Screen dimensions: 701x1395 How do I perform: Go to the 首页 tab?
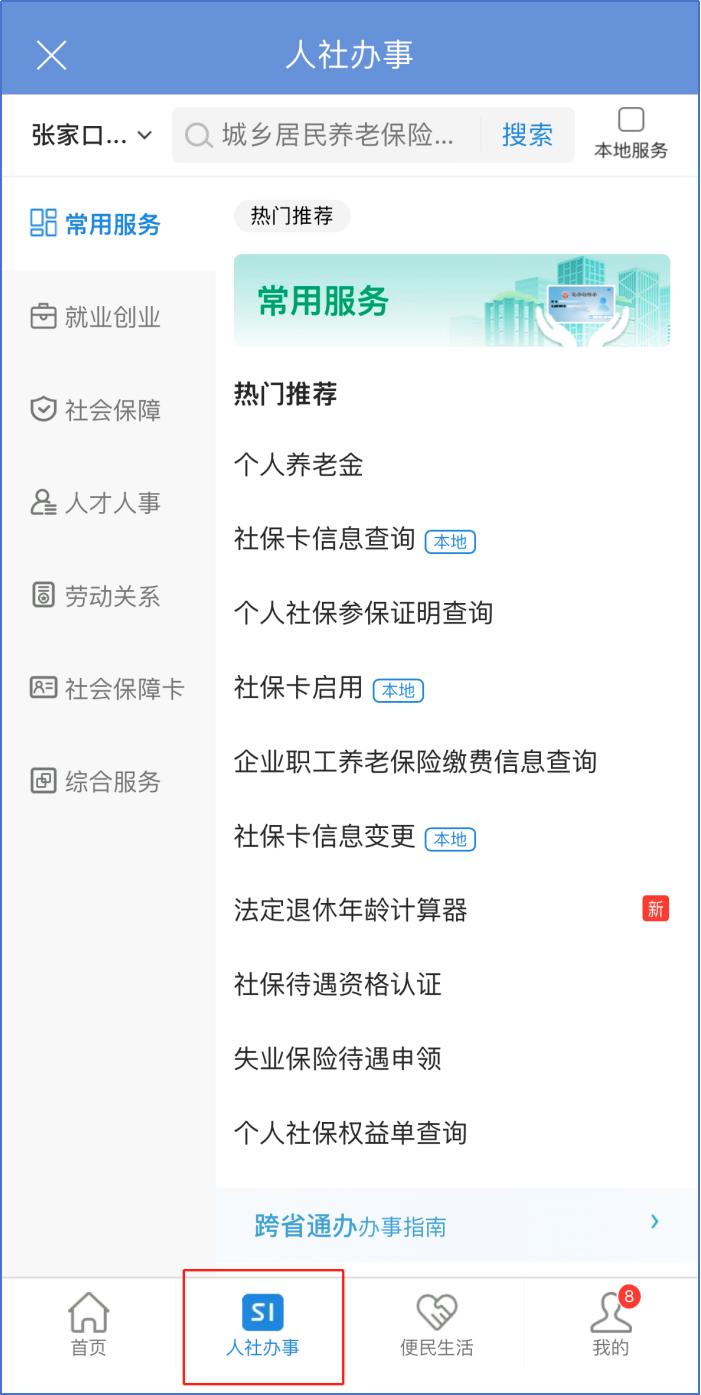(x=88, y=1322)
